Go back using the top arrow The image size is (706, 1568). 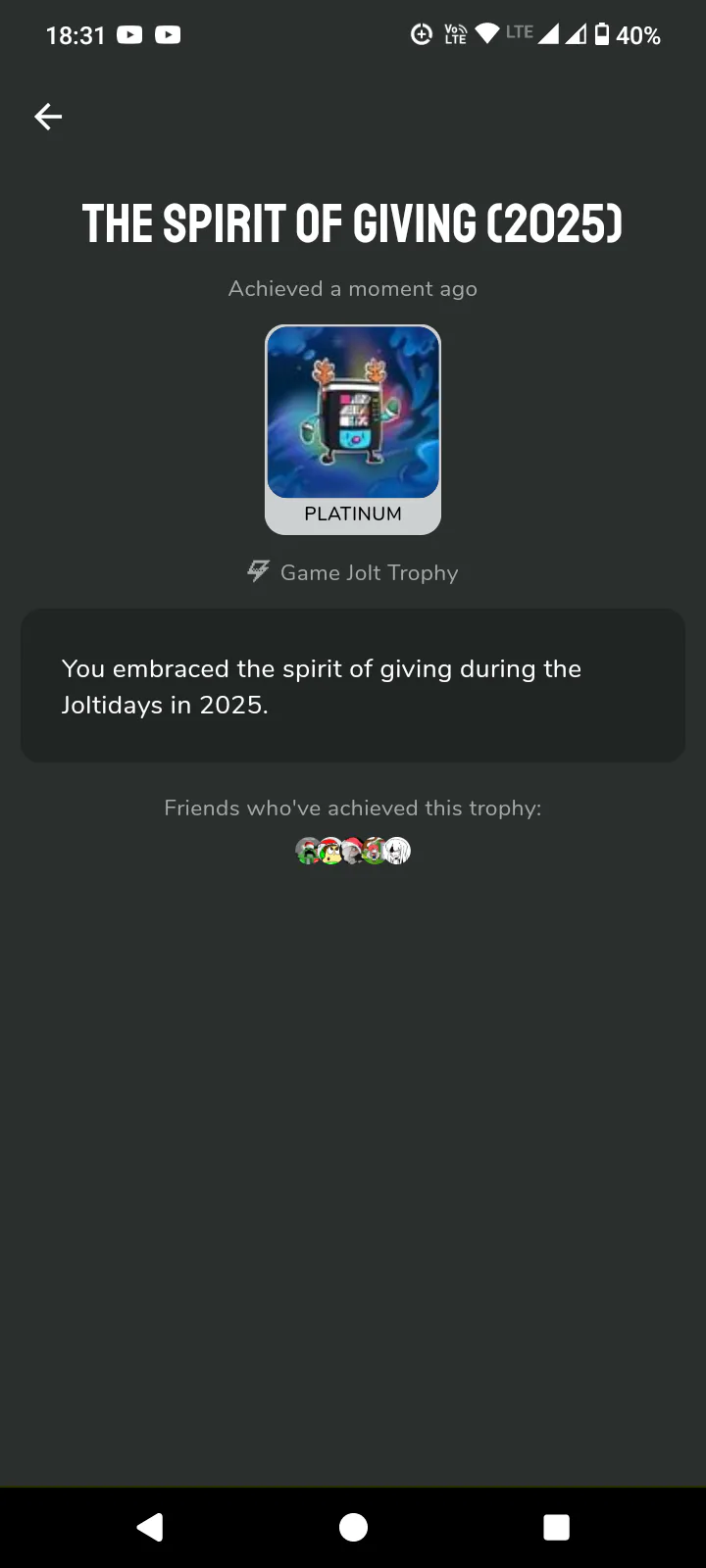48,118
